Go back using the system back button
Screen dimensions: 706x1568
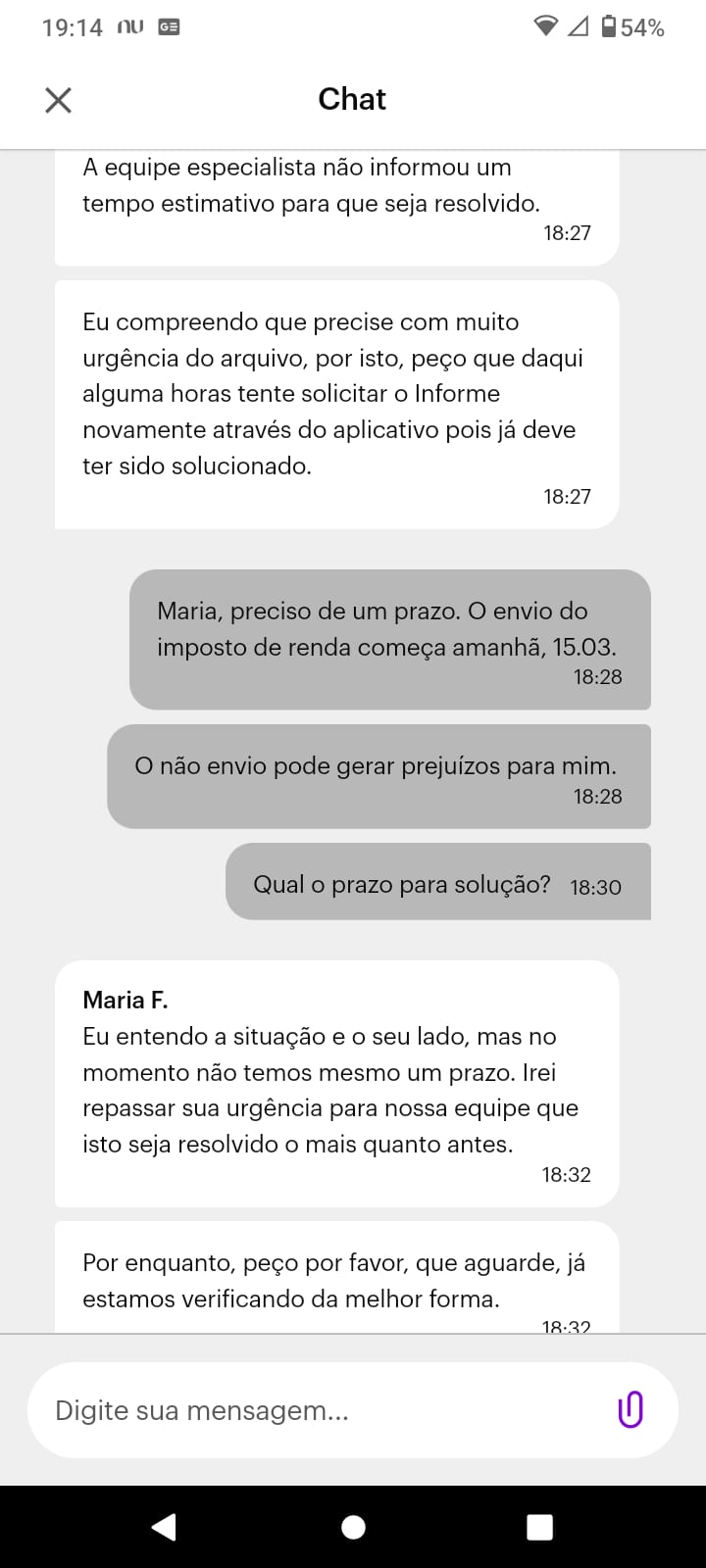pos(164,1527)
